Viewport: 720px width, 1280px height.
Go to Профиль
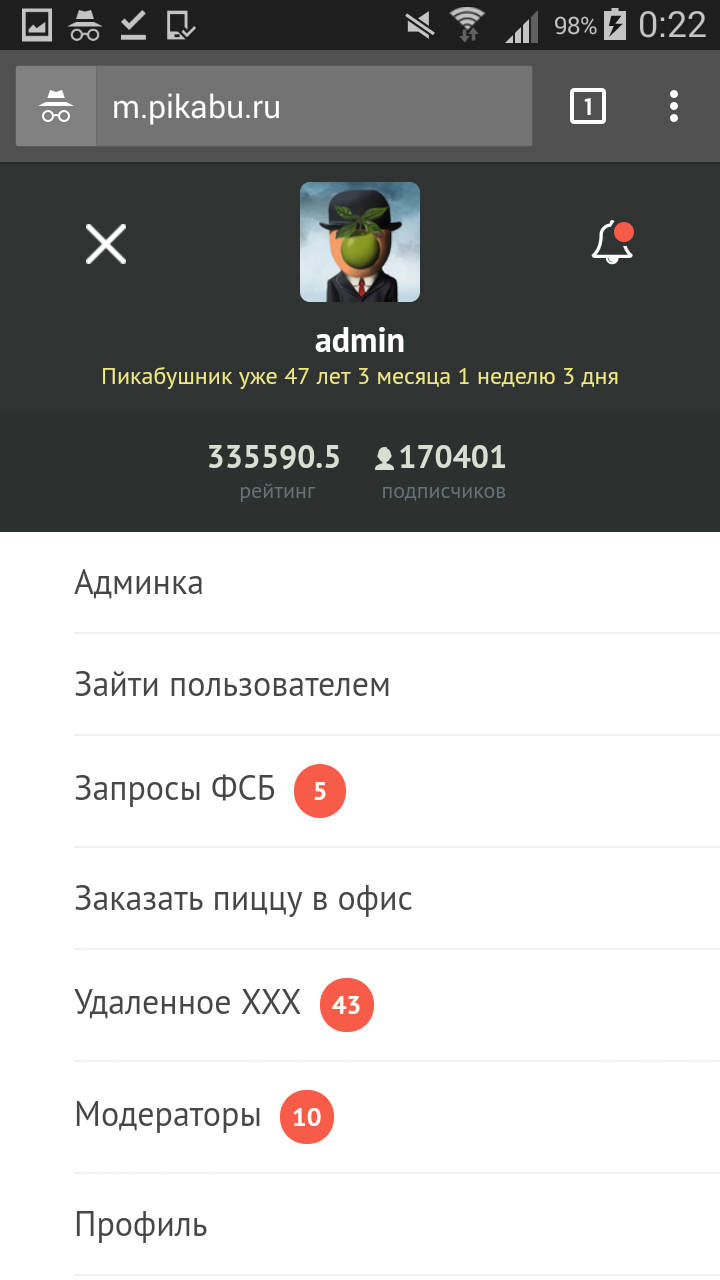(x=141, y=1224)
